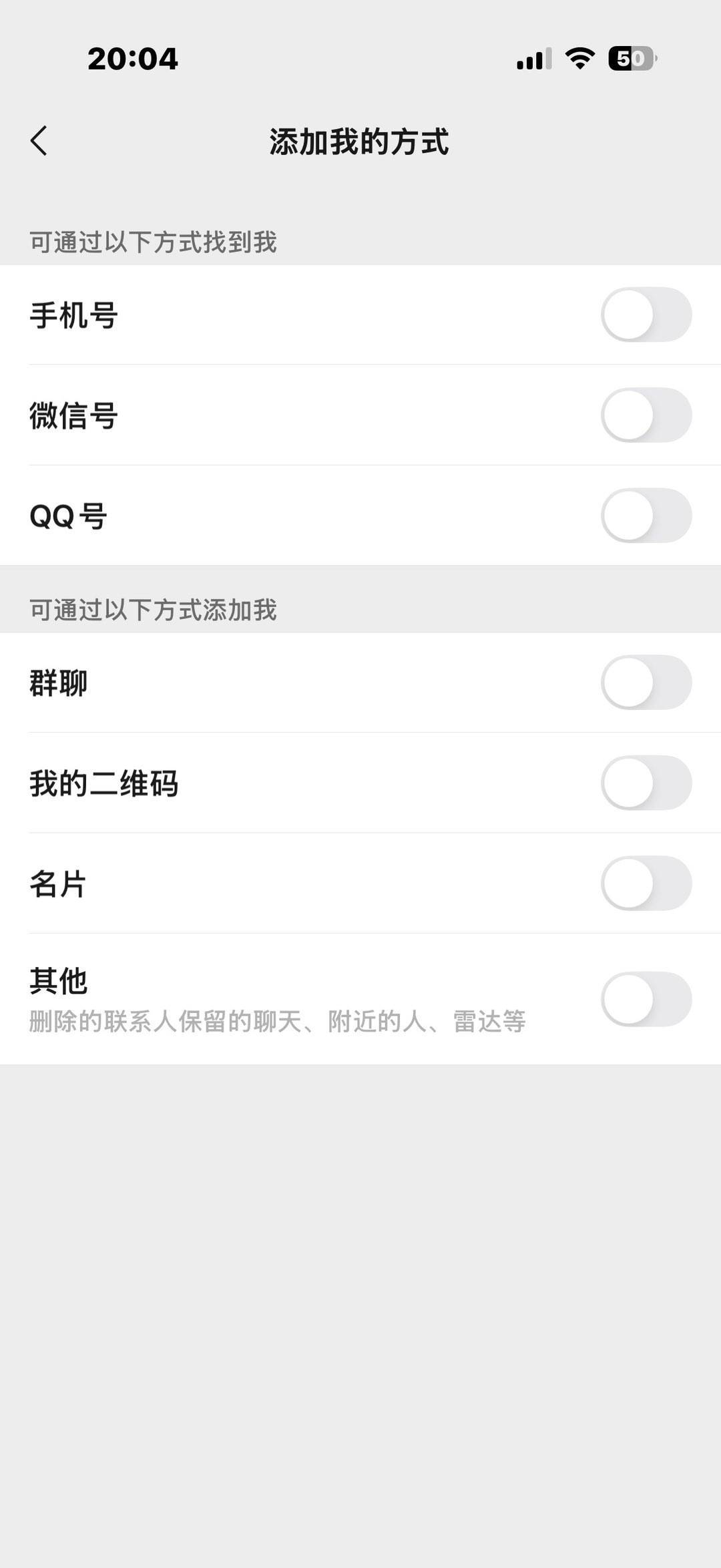Go back from 添加我的方式 page
721x1568 pixels.
coord(39,141)
